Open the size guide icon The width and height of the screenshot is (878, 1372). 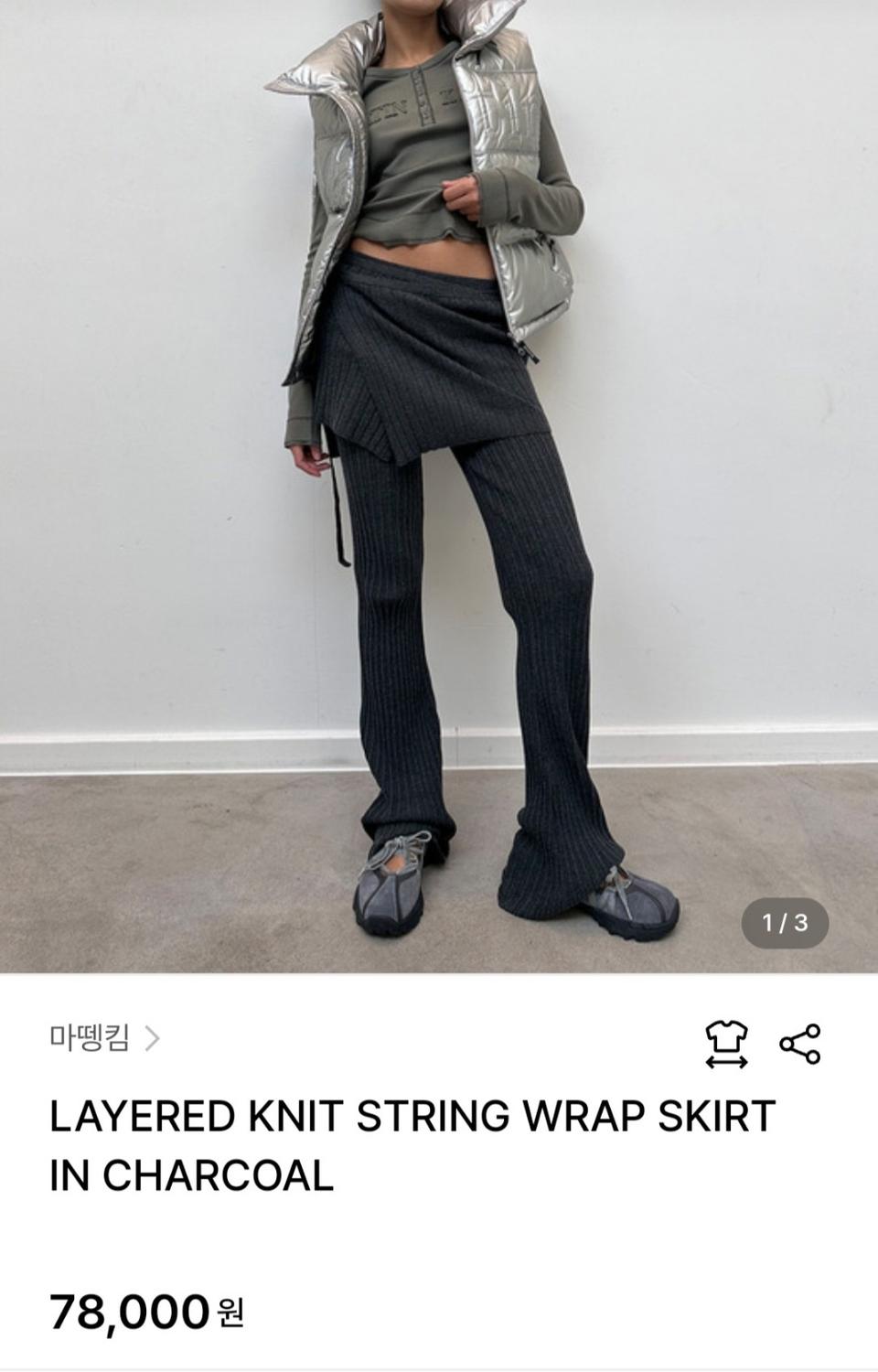tap(726, 1044)
